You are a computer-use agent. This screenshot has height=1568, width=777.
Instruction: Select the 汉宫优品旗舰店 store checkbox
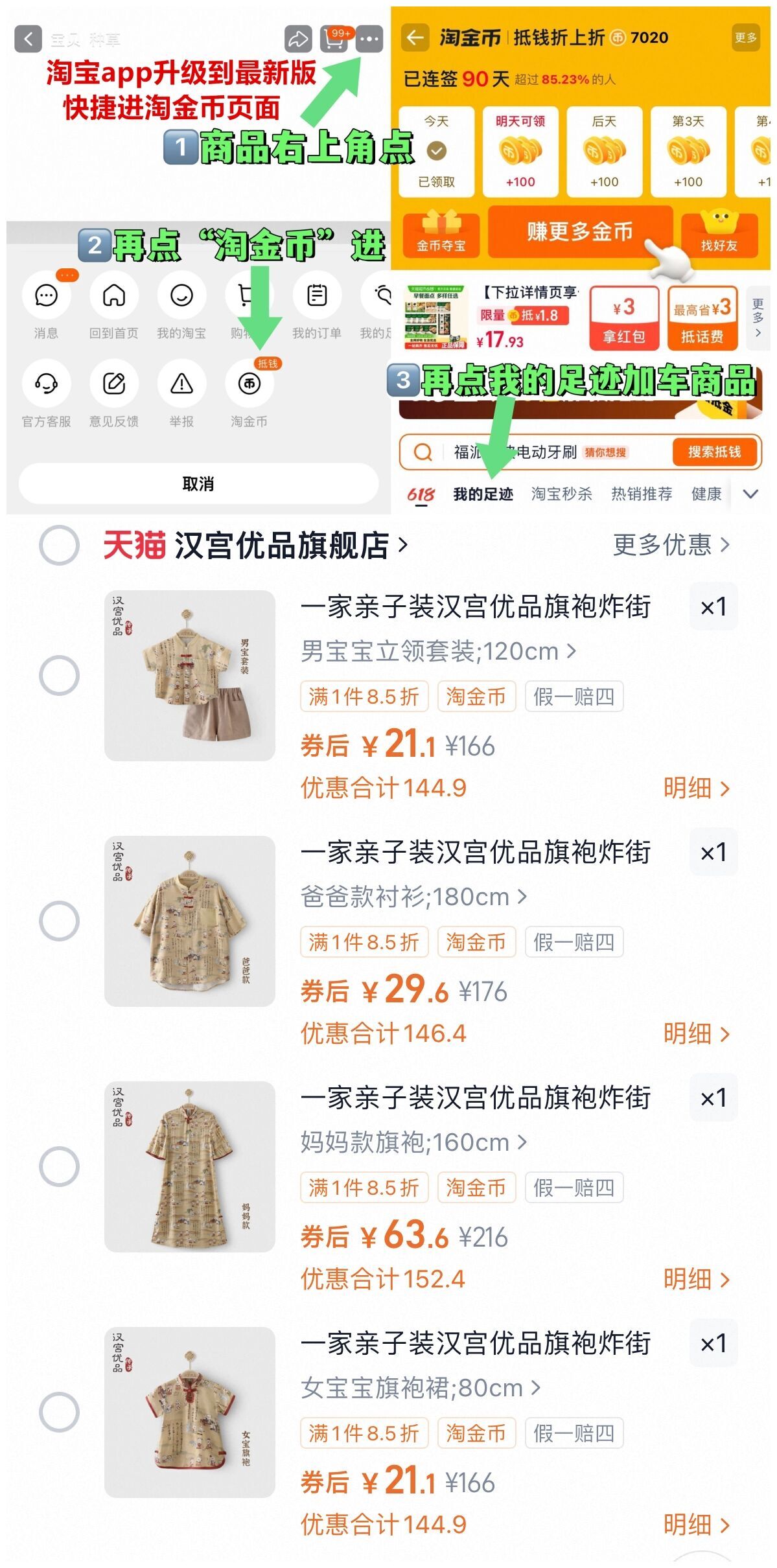58,546
